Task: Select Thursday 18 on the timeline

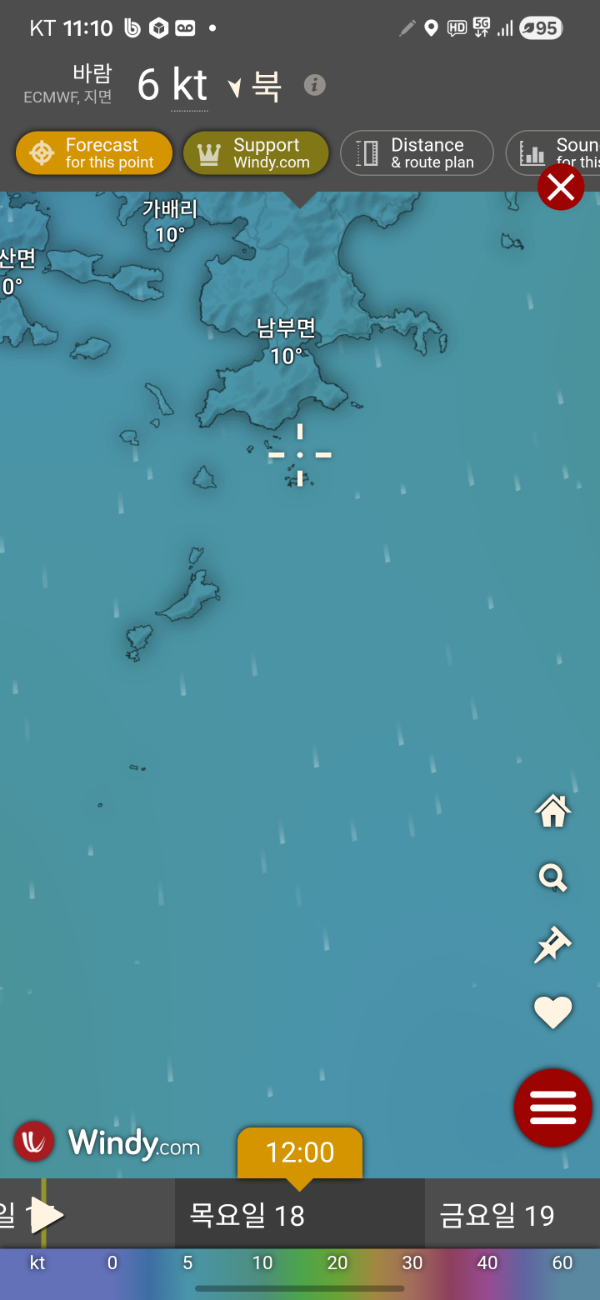Action: 247,1215
